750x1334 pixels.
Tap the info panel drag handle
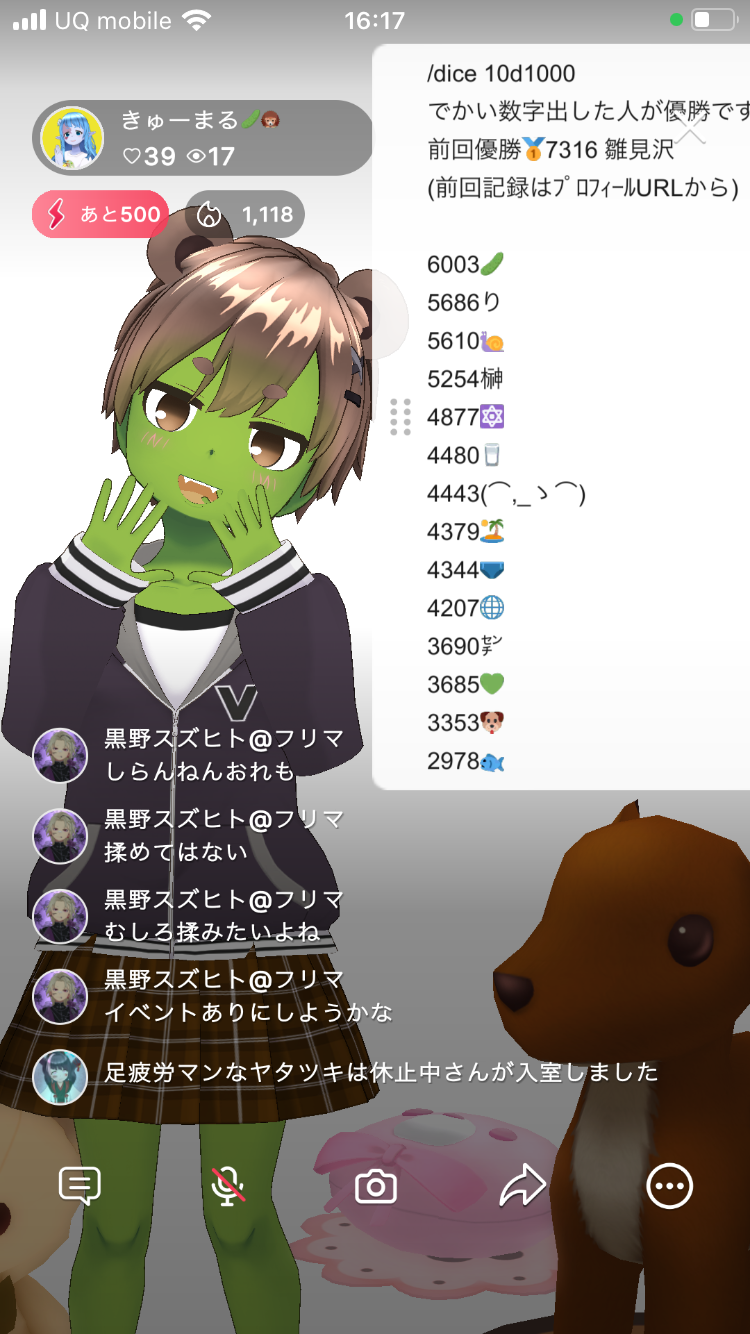point(400,417)
